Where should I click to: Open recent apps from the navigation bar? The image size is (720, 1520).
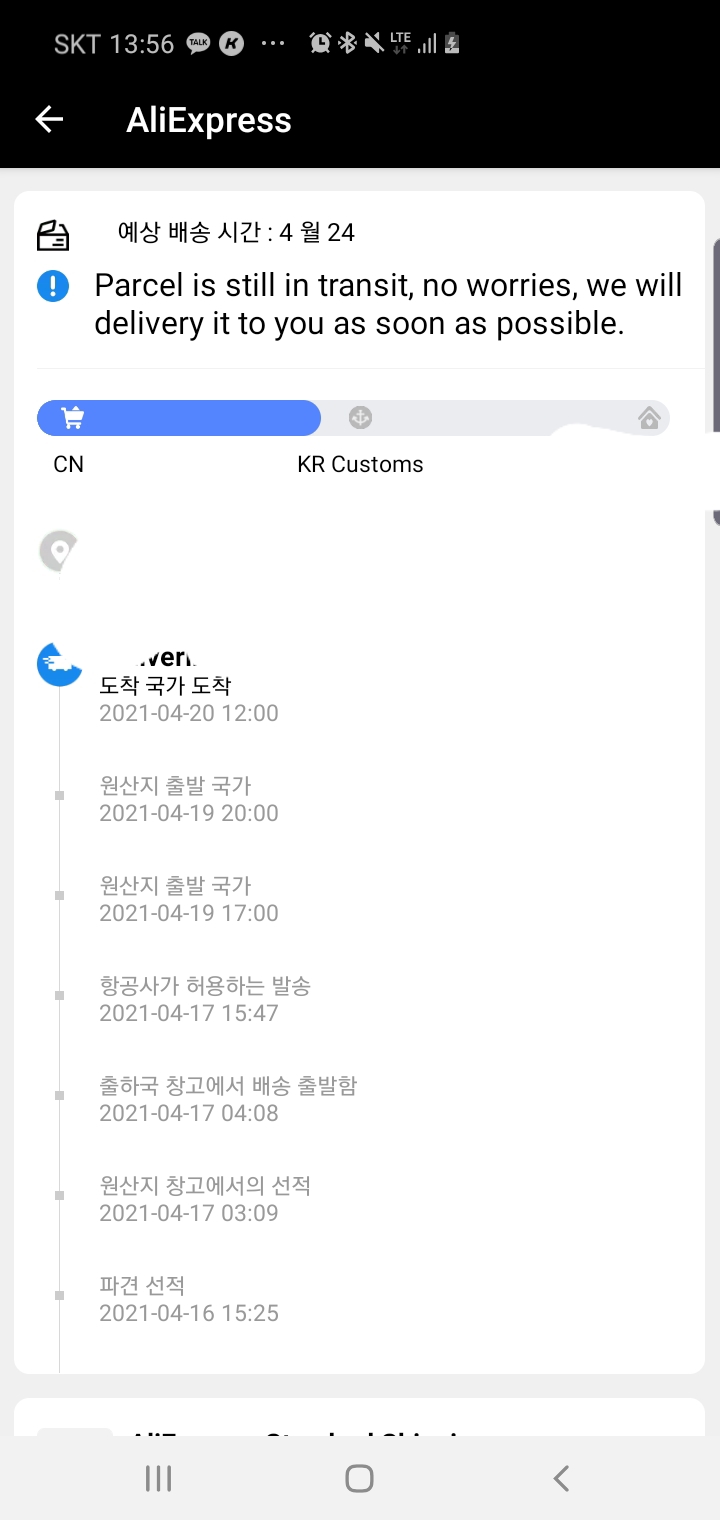(x=159, y=1478)
